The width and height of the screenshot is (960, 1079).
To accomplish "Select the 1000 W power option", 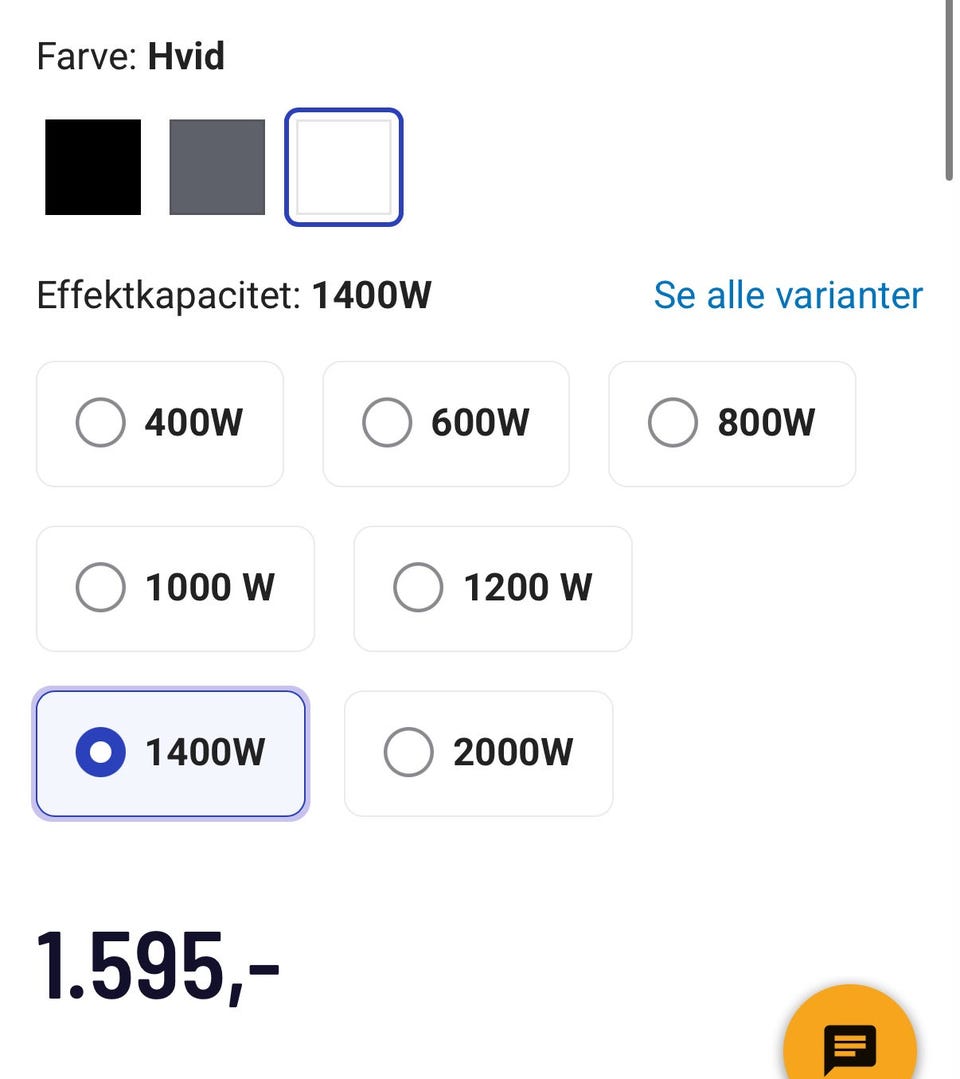I will tap(175, 588).
